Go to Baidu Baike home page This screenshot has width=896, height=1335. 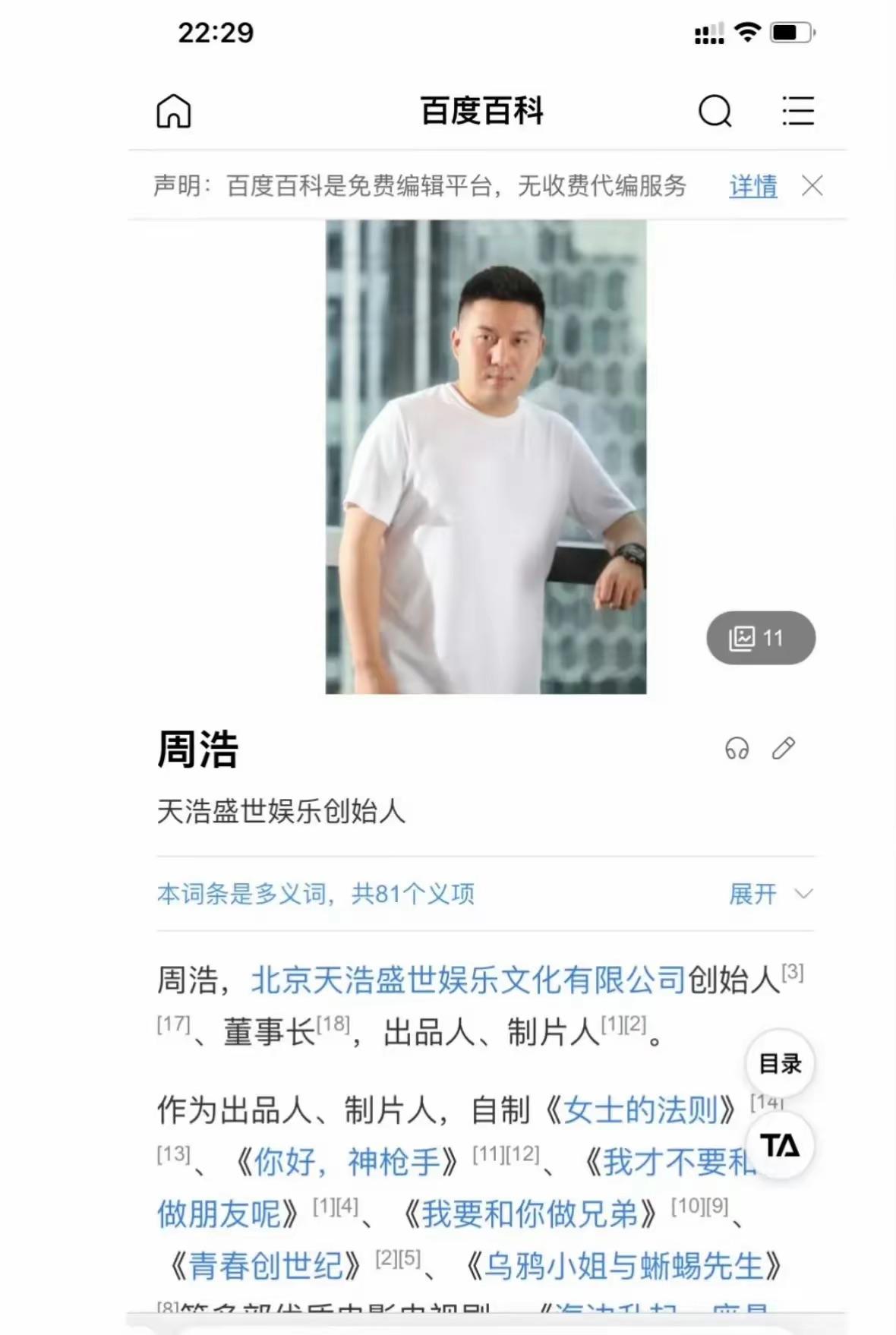(x=174, y=112)
